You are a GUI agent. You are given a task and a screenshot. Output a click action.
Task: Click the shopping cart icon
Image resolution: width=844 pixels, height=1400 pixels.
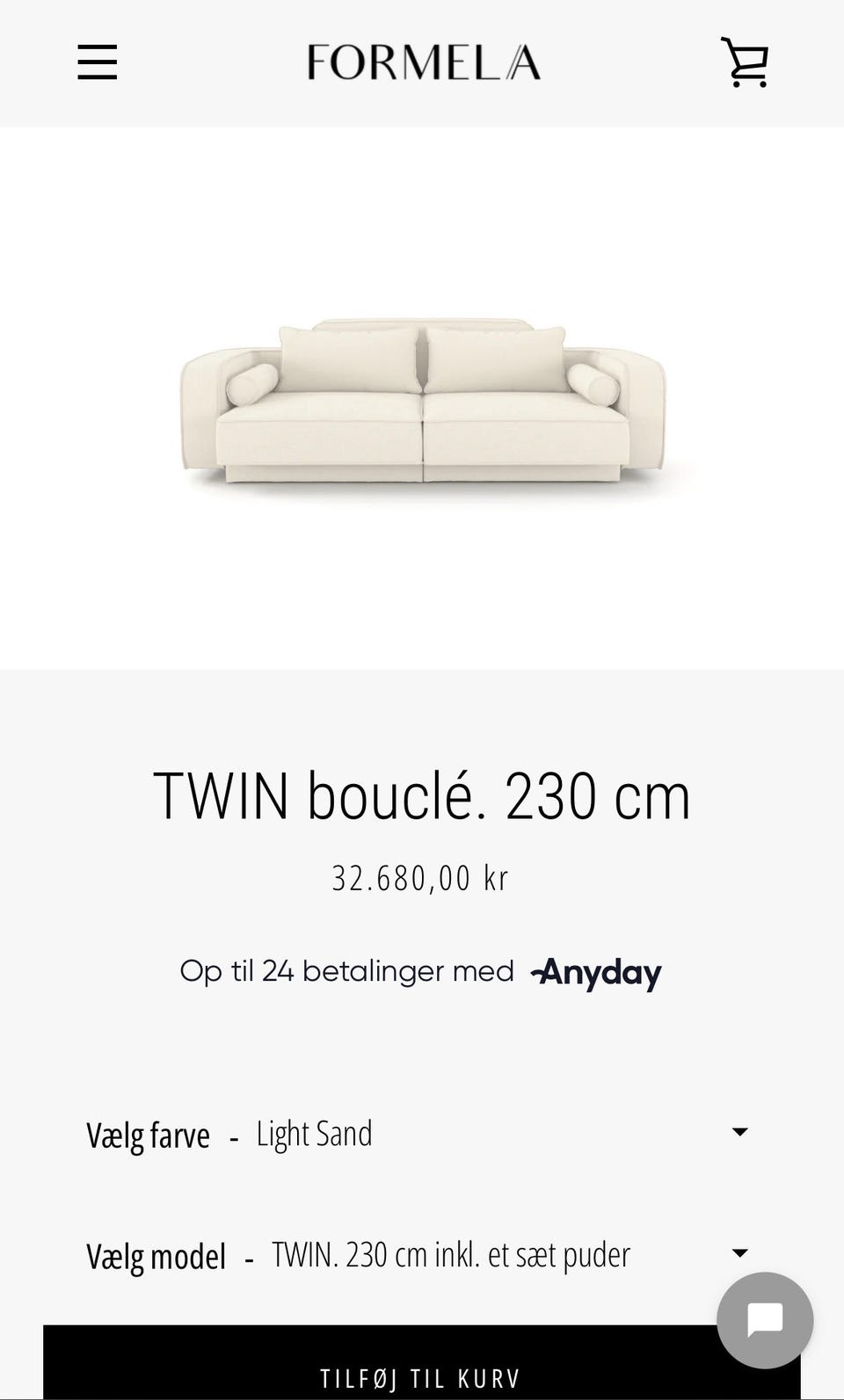tap(744, 62)
